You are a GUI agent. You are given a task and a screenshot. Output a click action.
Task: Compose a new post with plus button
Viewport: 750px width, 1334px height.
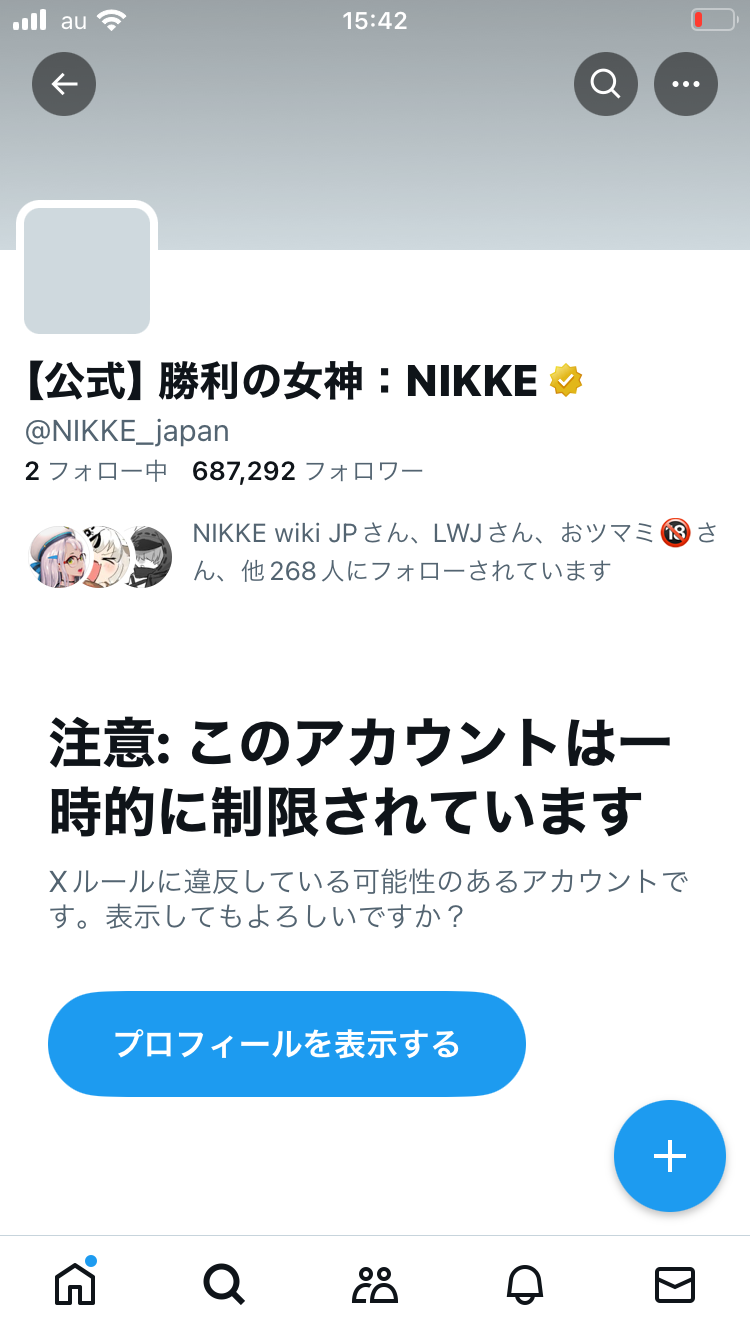669,1156
